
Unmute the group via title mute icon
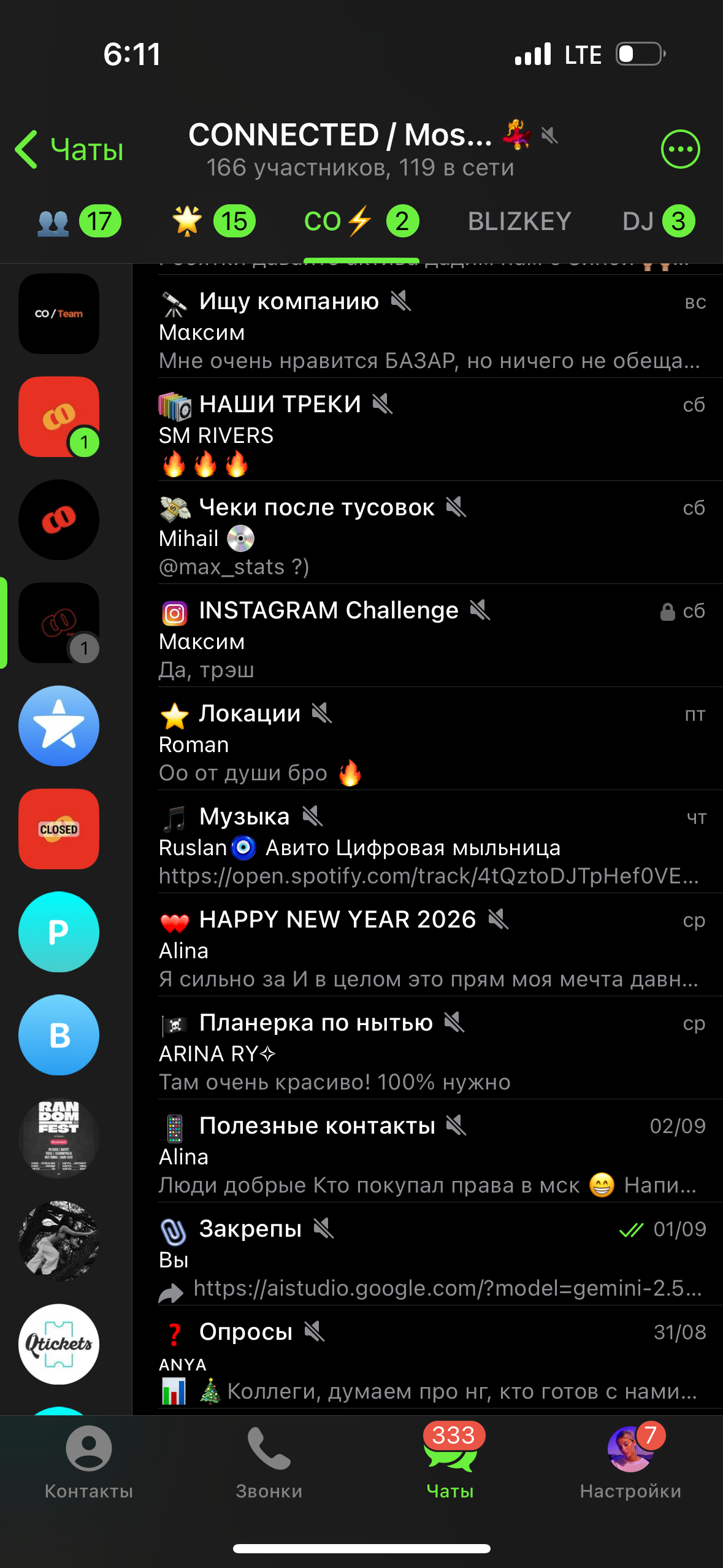point(549,136)
